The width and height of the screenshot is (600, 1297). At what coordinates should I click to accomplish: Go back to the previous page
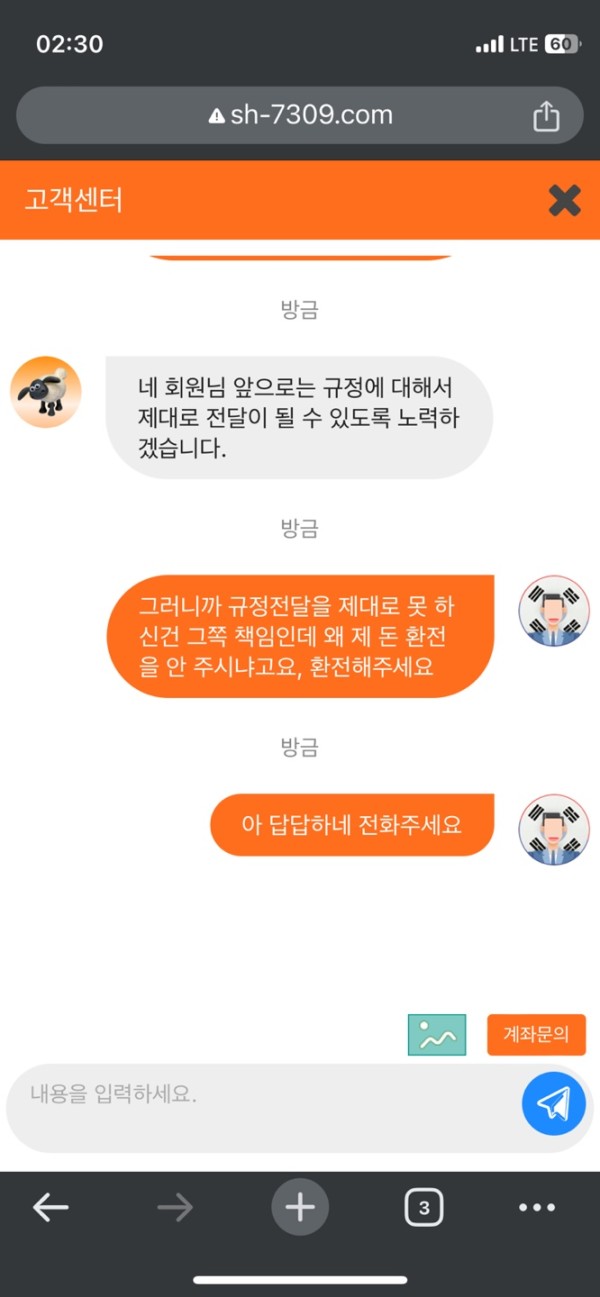click(50, 1208)
